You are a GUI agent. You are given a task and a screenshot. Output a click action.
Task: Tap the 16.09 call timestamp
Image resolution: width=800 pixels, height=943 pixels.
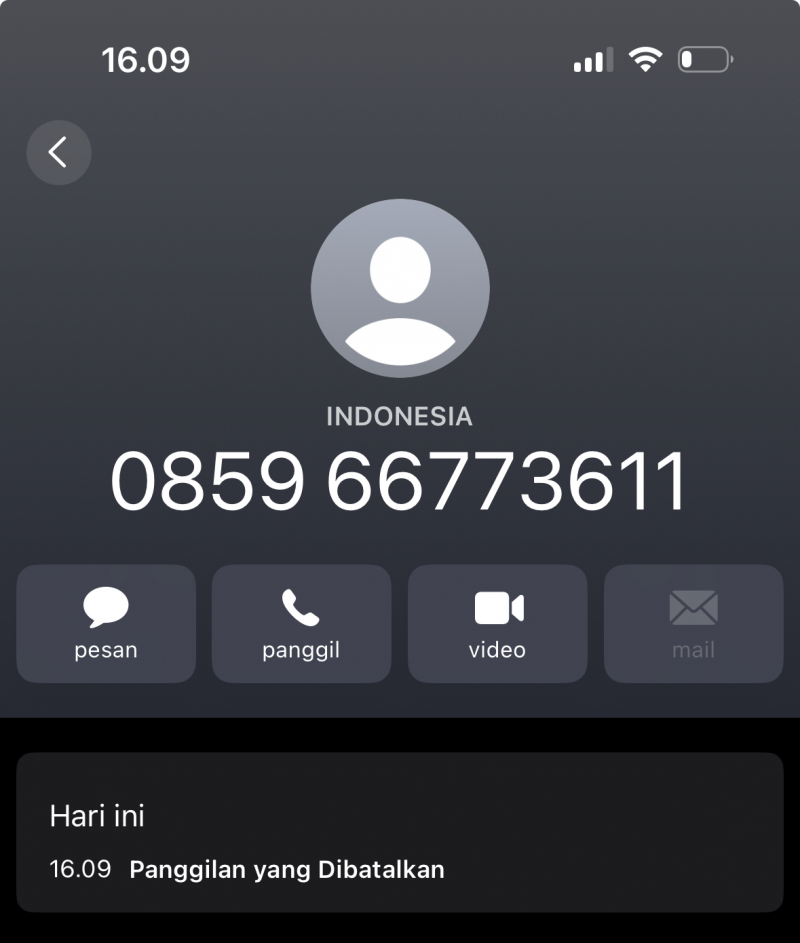point(80,869)
